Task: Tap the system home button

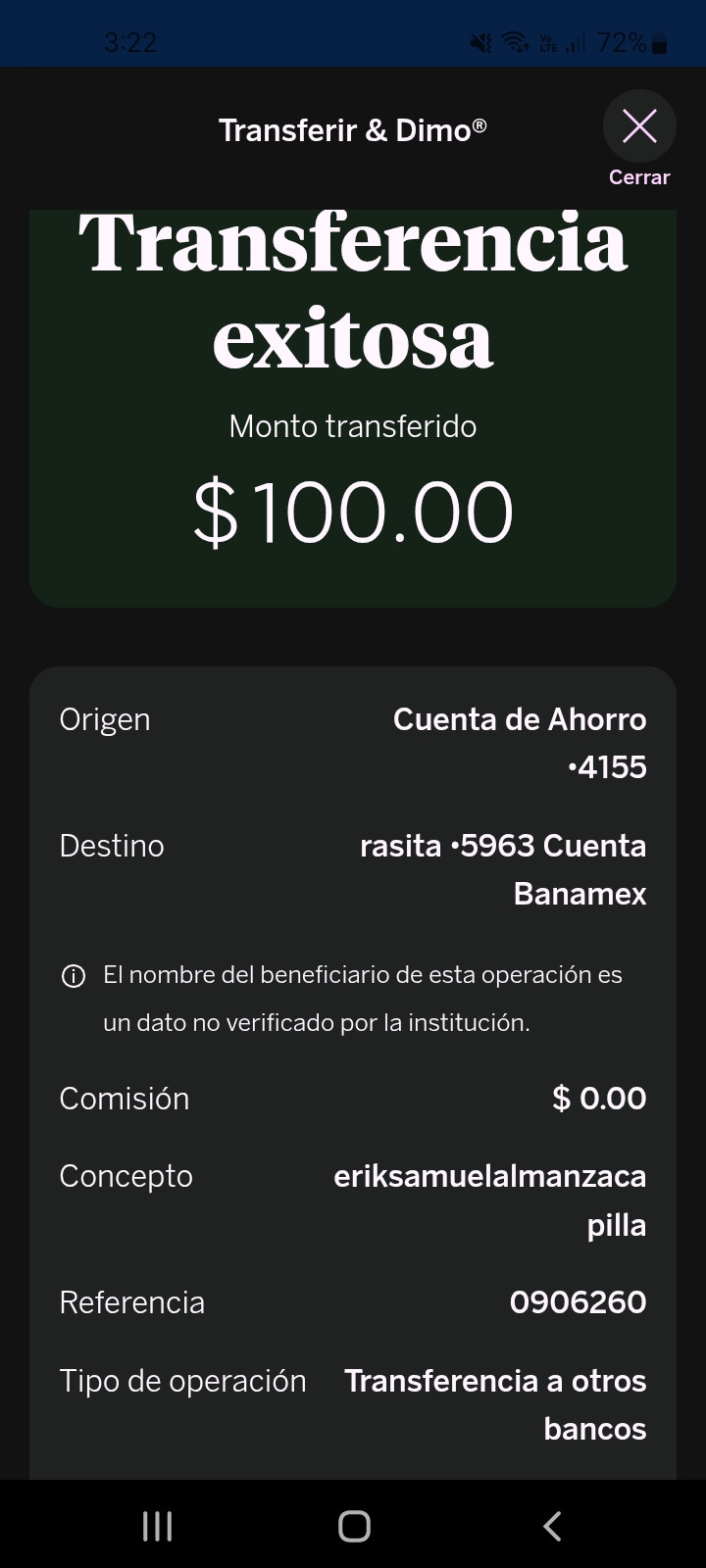Action: [354, 1526]
